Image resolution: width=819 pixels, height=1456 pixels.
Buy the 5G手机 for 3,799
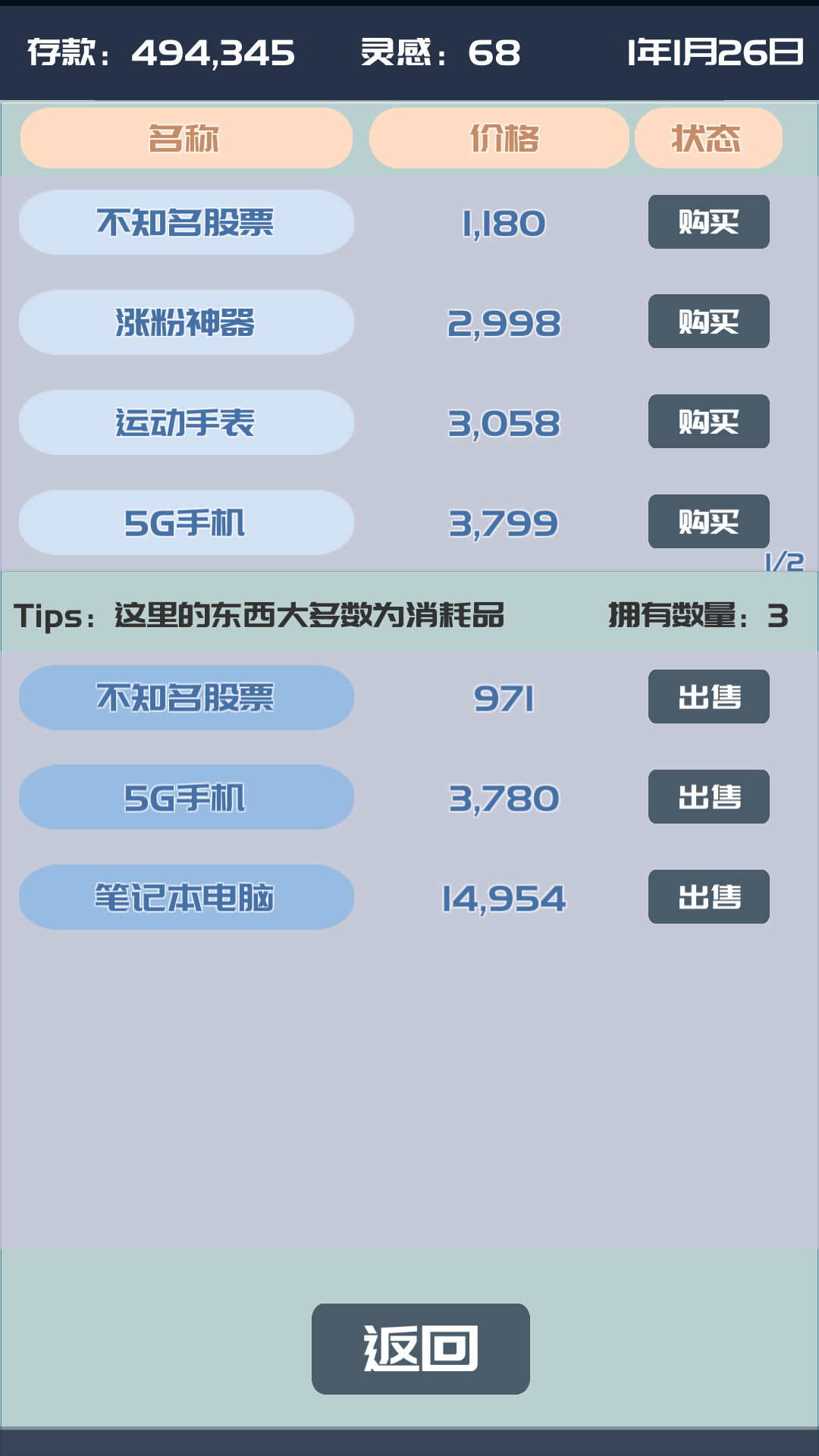click(x=708, y=522)
